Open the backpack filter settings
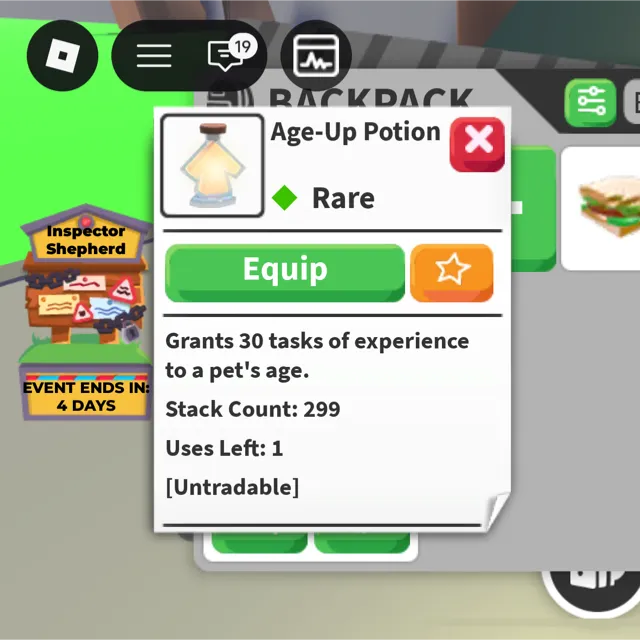The image size is (640, 640). (x=590, y=102)
